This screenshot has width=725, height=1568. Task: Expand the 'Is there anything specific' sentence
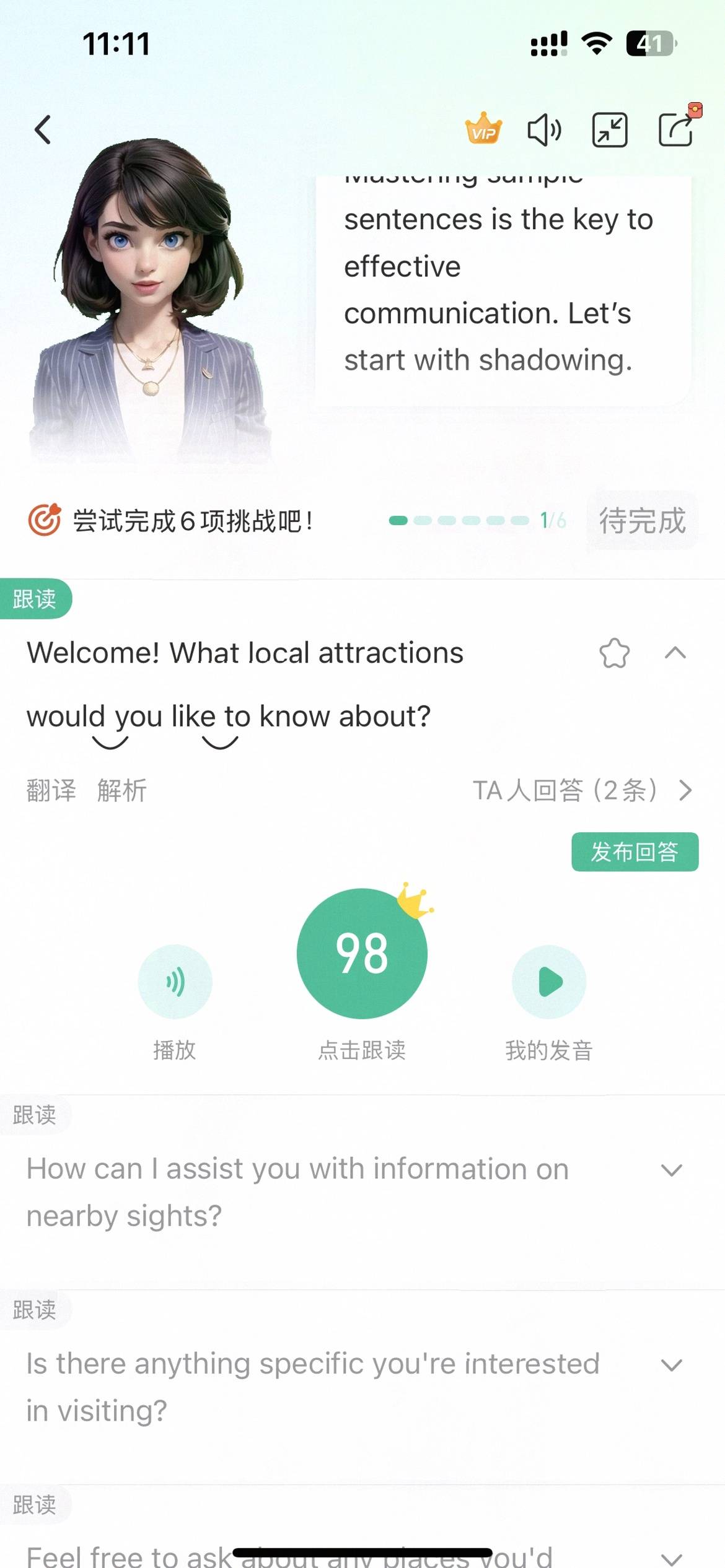[x=672, y=1365]
